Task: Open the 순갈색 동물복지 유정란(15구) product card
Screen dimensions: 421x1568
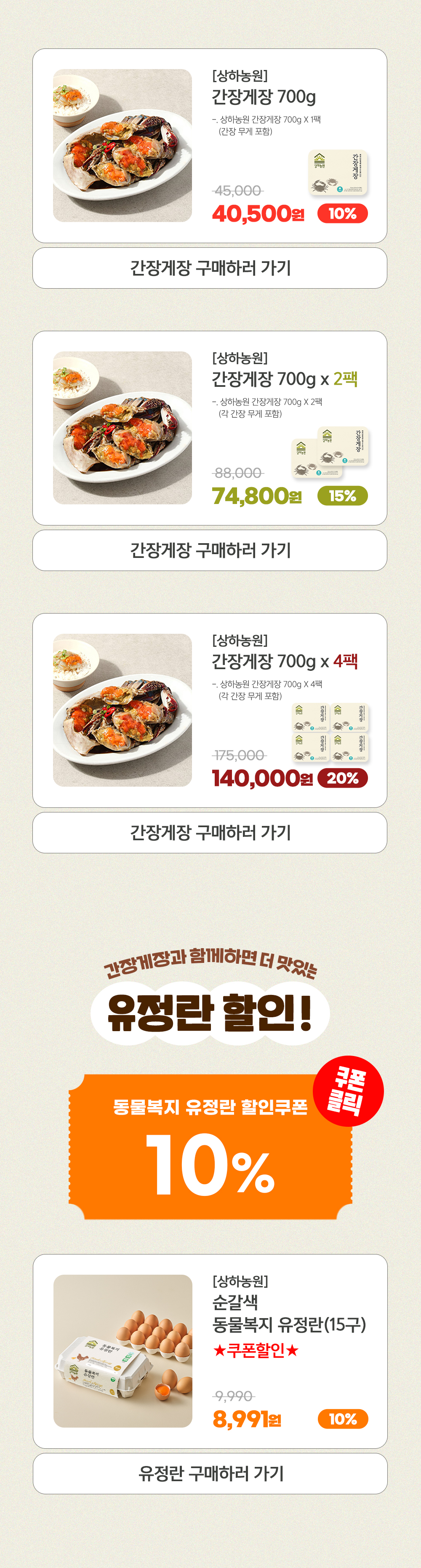Action: point(210,1351)
